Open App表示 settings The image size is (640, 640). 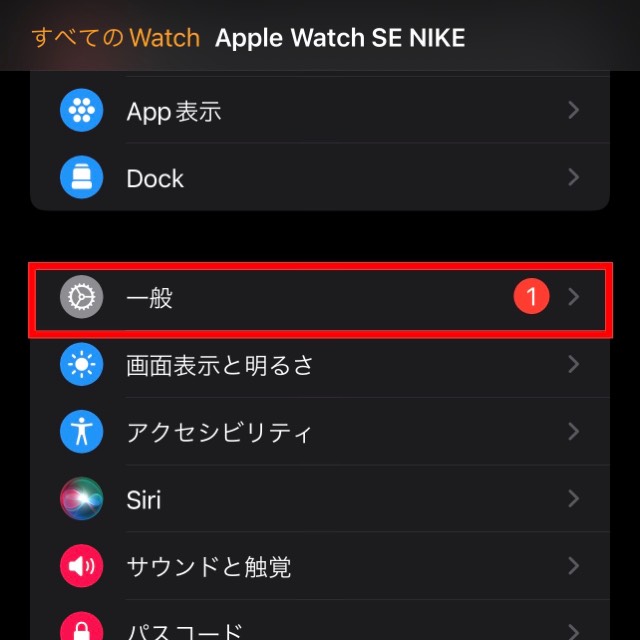coord(320,111)
